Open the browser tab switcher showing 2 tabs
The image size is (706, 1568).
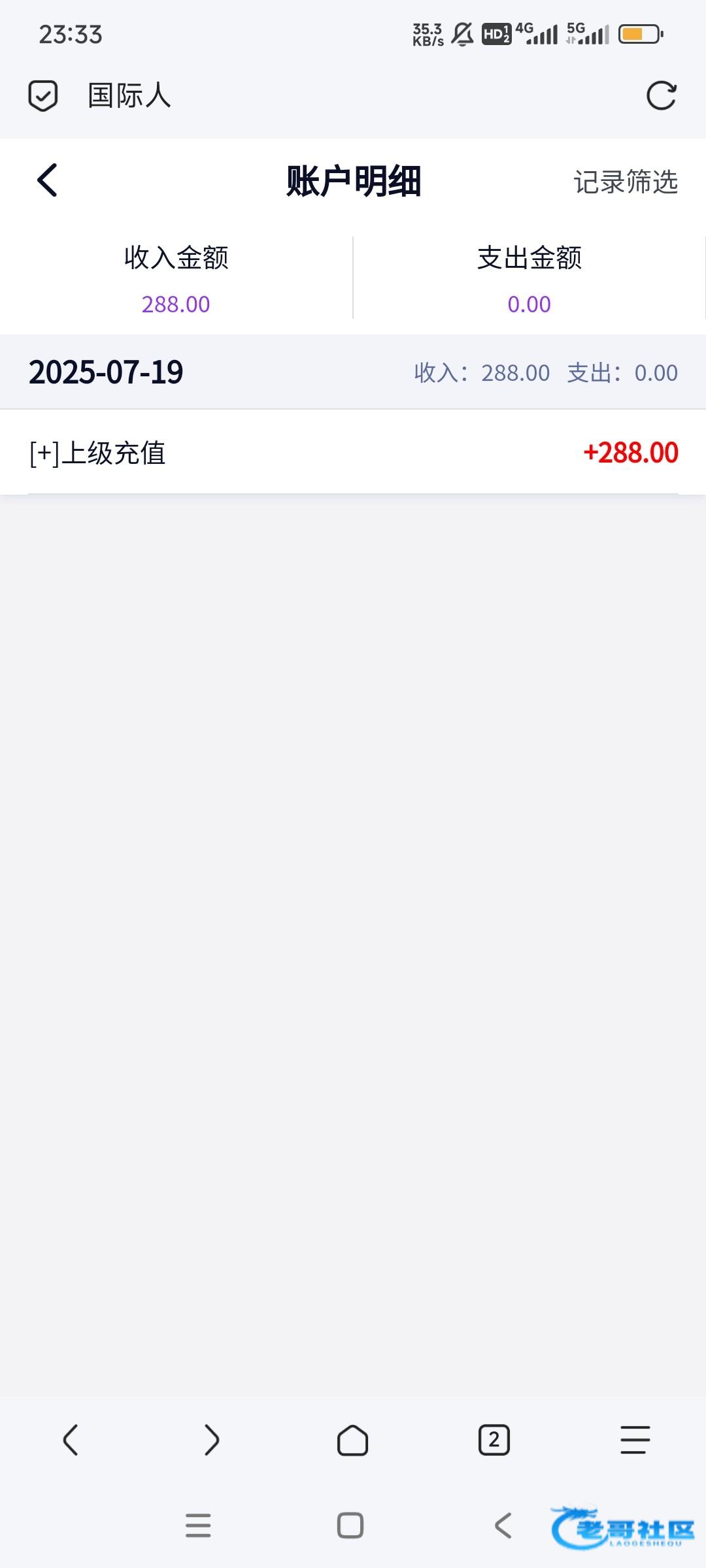click(x=494, y=1440)
